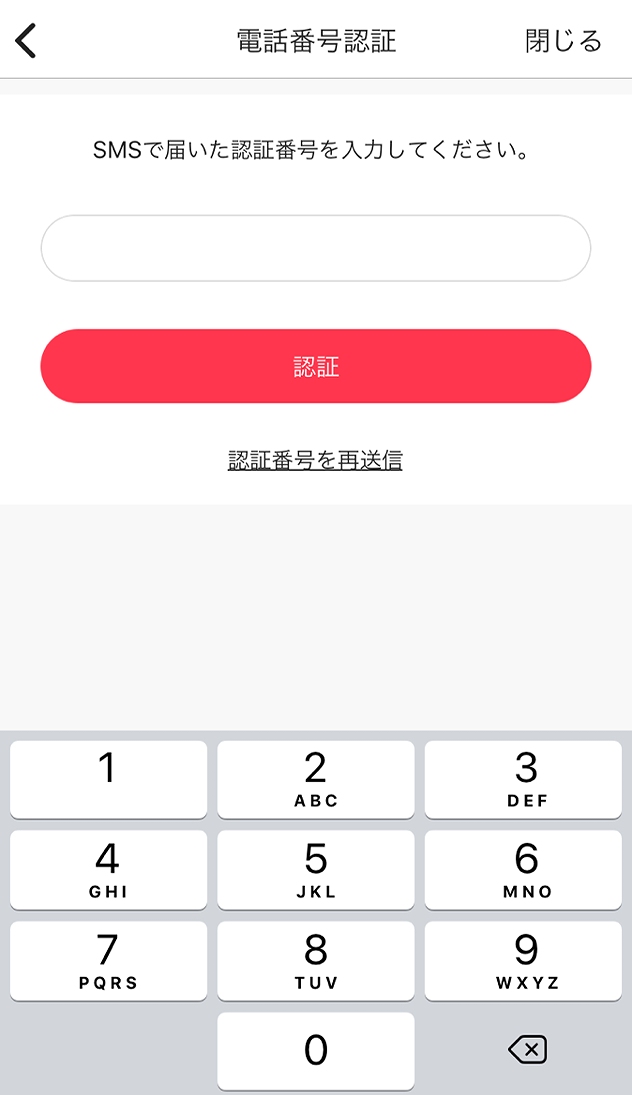
Task: Tap 閉じる to close the screen
Action: click(563, 41)
